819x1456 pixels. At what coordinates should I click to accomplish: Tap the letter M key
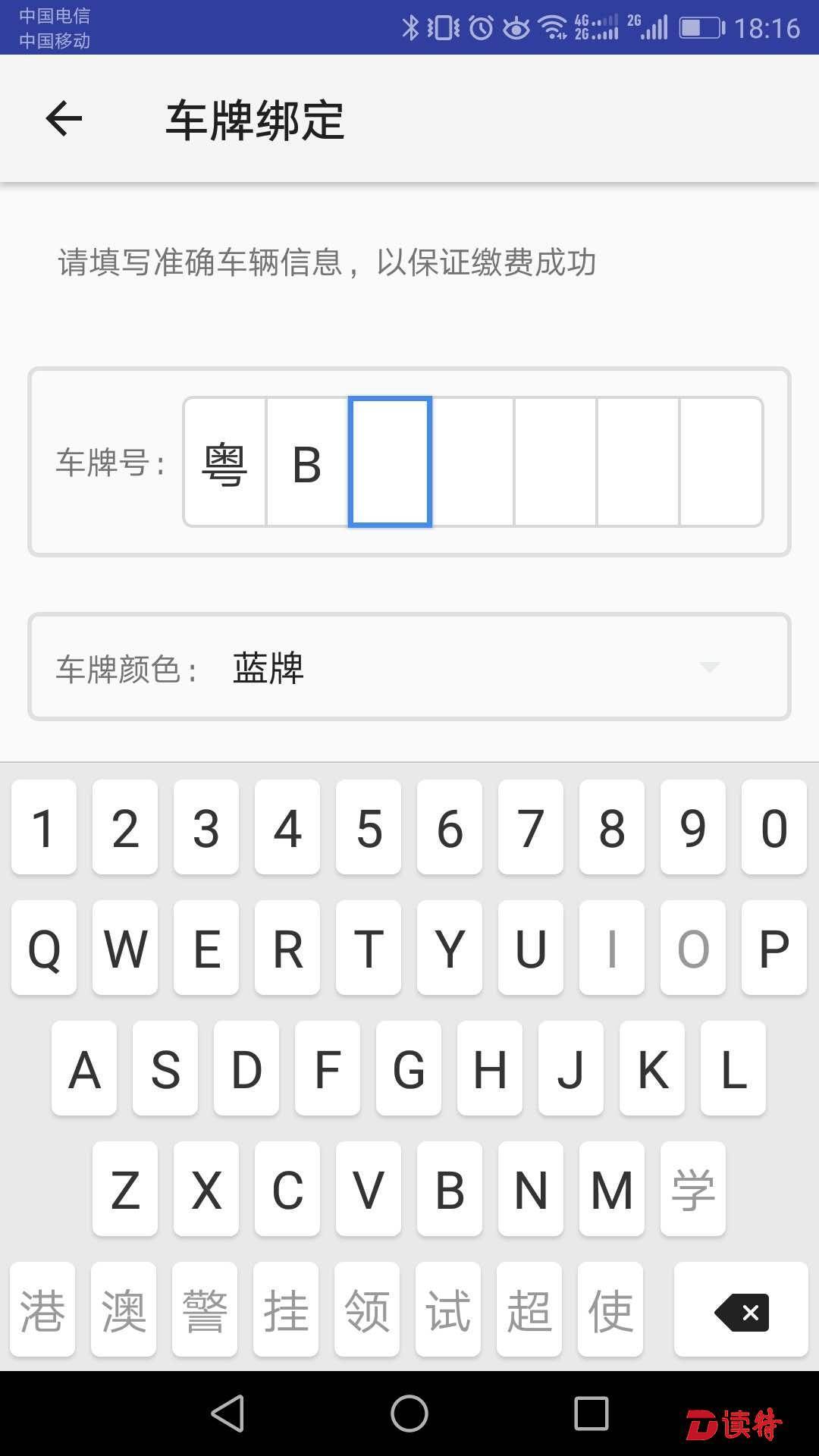pyautogui.click(x=612, y=1188)
